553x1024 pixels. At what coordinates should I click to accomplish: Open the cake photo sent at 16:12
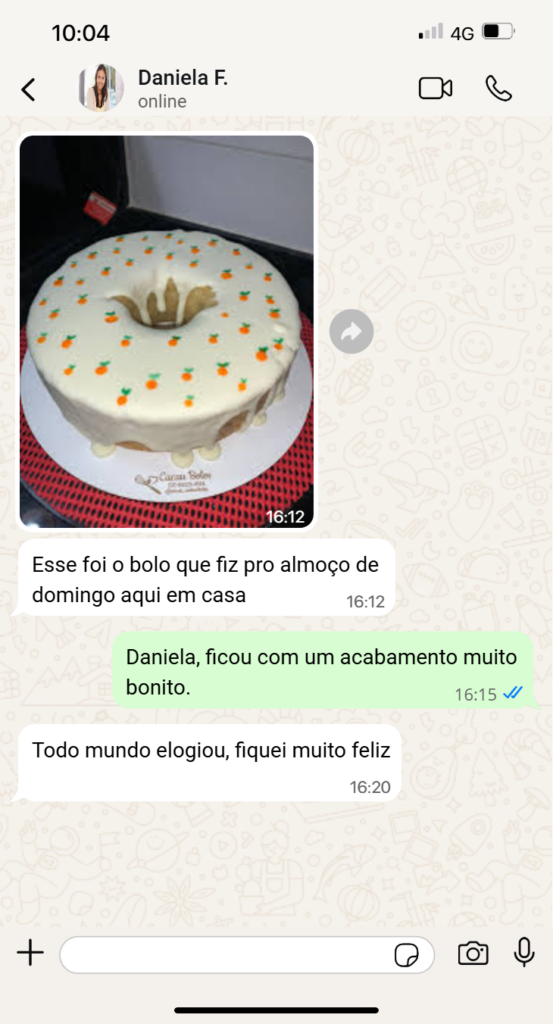166,332
